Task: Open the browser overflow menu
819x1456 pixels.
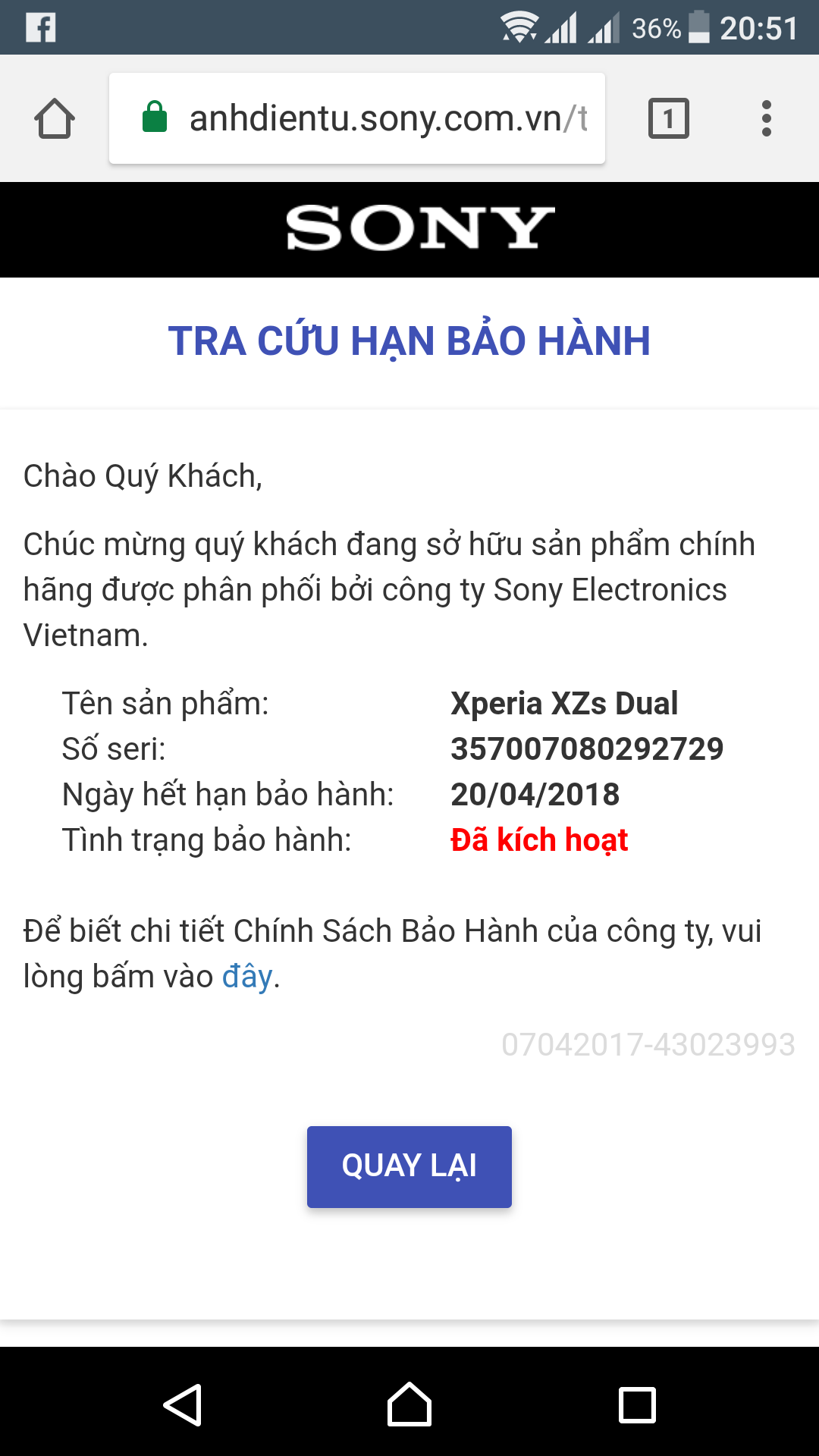Action: coord(766,119)
